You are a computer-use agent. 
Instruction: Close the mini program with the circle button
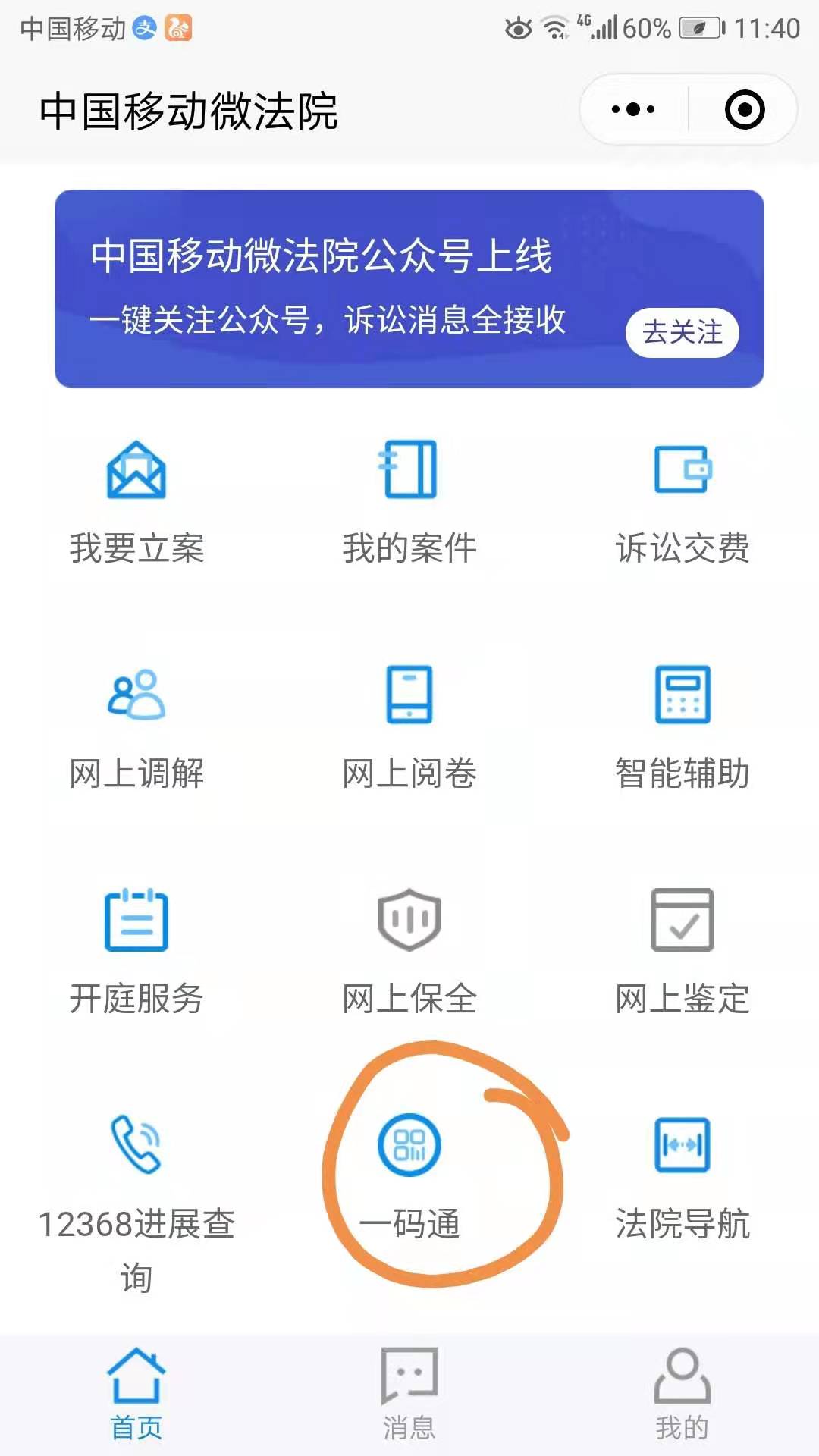(744, 110)
